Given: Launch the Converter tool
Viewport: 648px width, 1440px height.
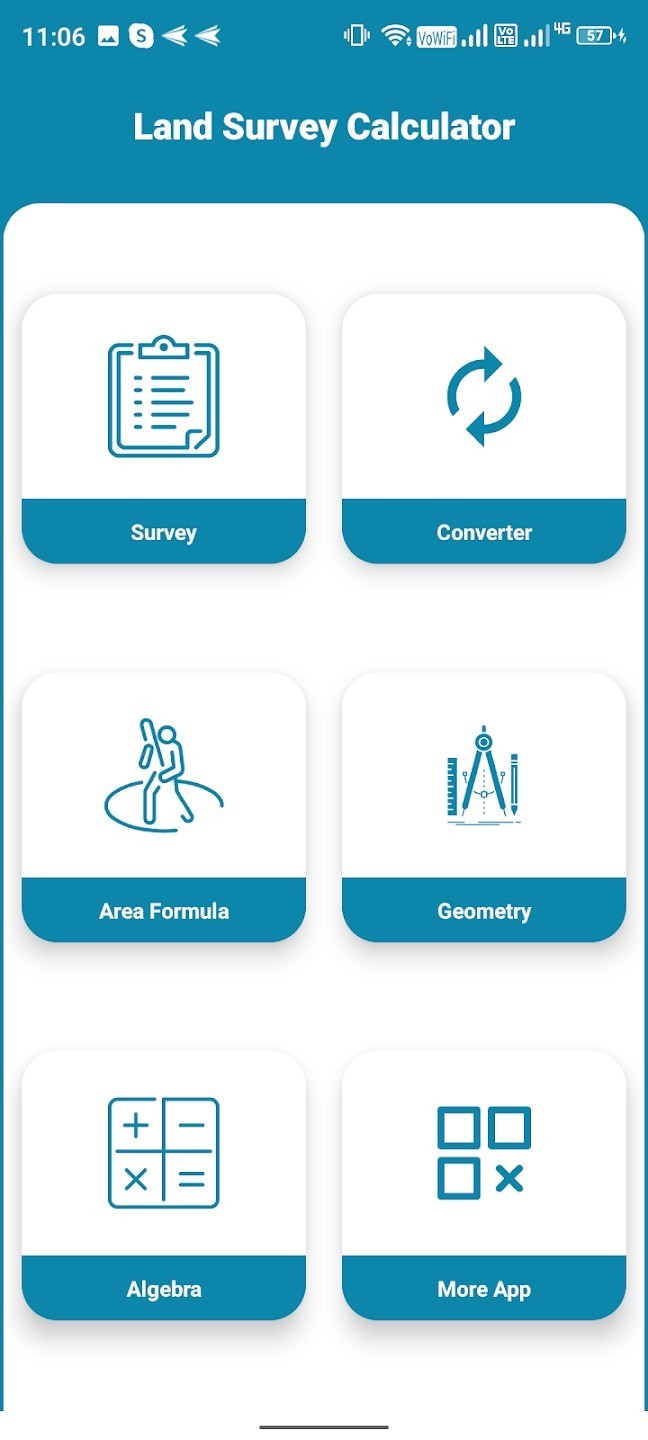Looking at the screenshot, I should (x=484, y=428).
